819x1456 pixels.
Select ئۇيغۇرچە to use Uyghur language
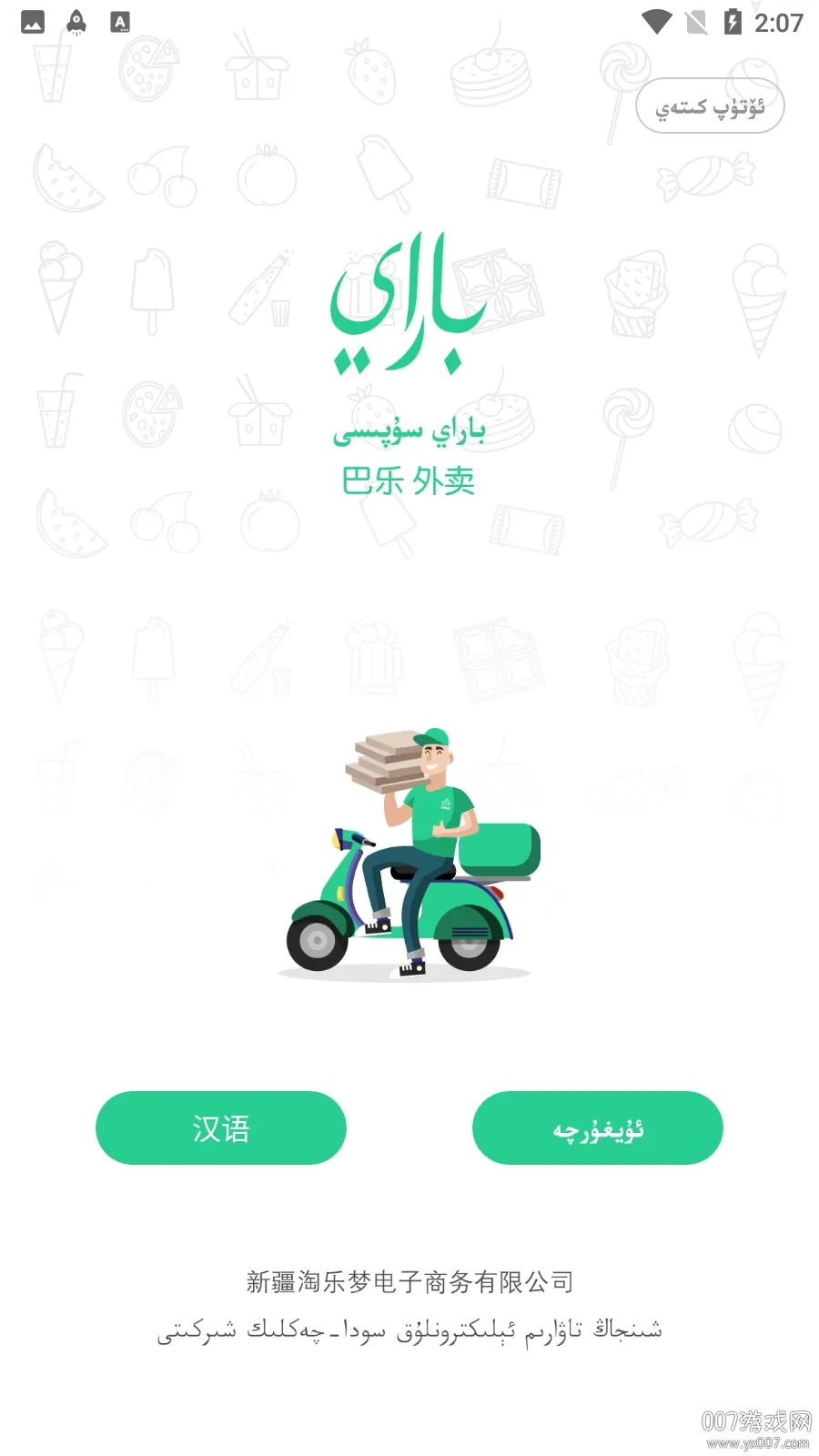596,1127
